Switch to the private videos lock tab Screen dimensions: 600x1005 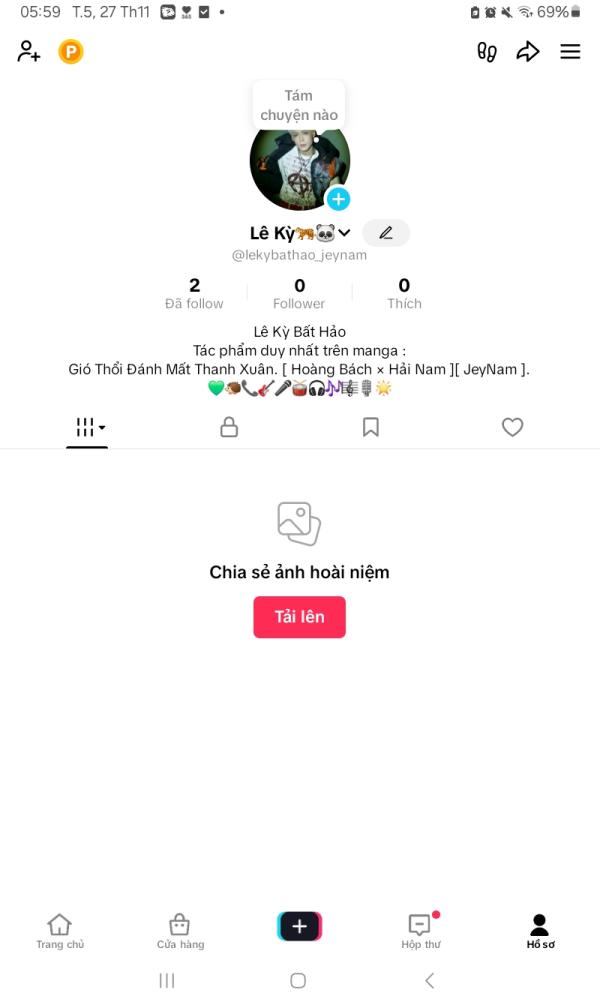(229, 427)
